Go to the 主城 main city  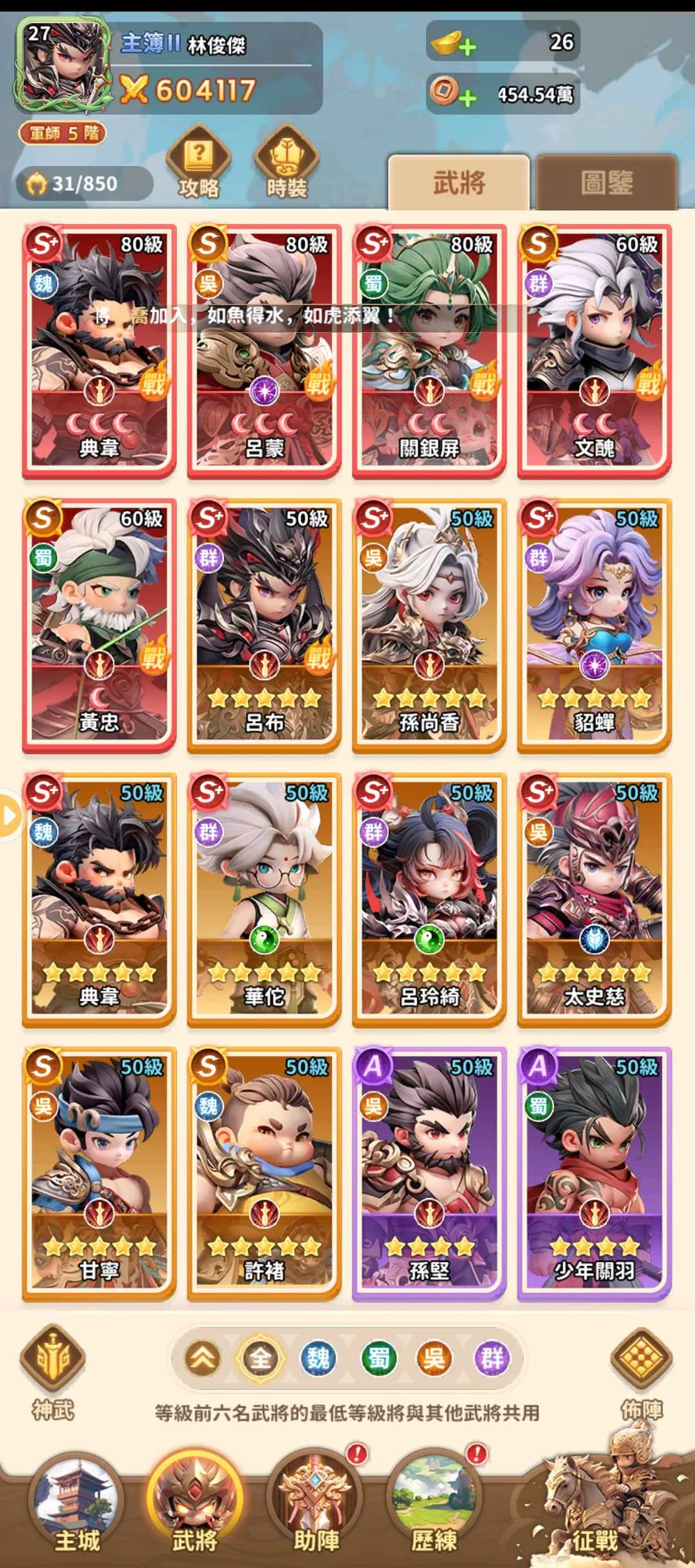[x=76, y=1506]
